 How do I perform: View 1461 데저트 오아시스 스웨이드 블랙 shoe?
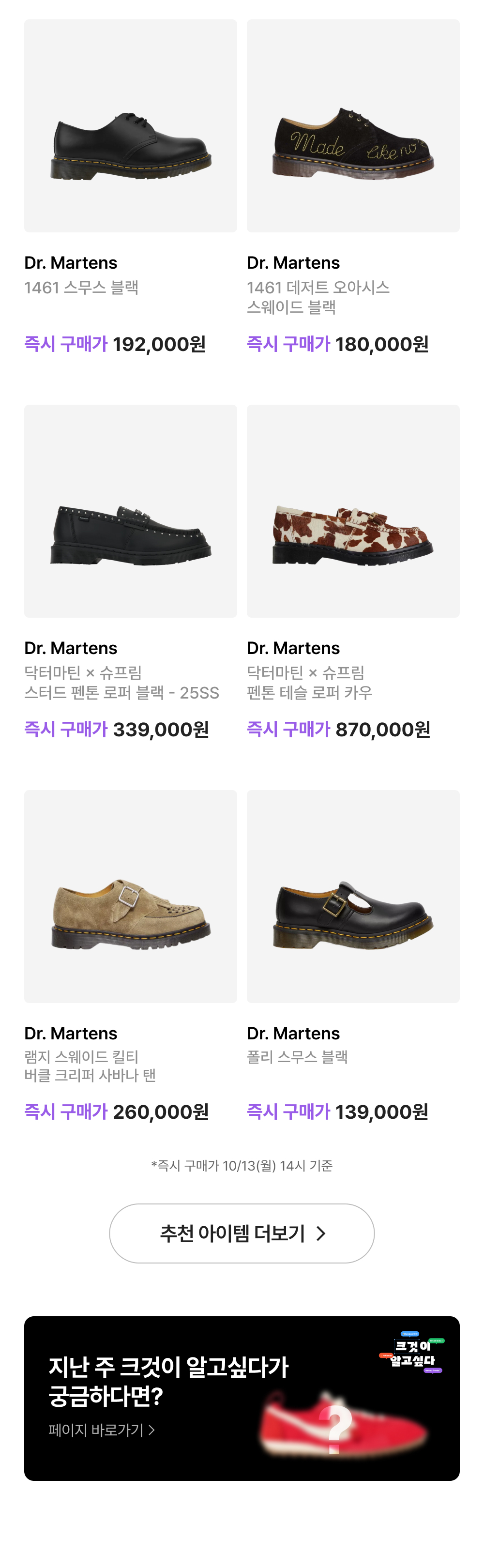click(x=353, y=127)
